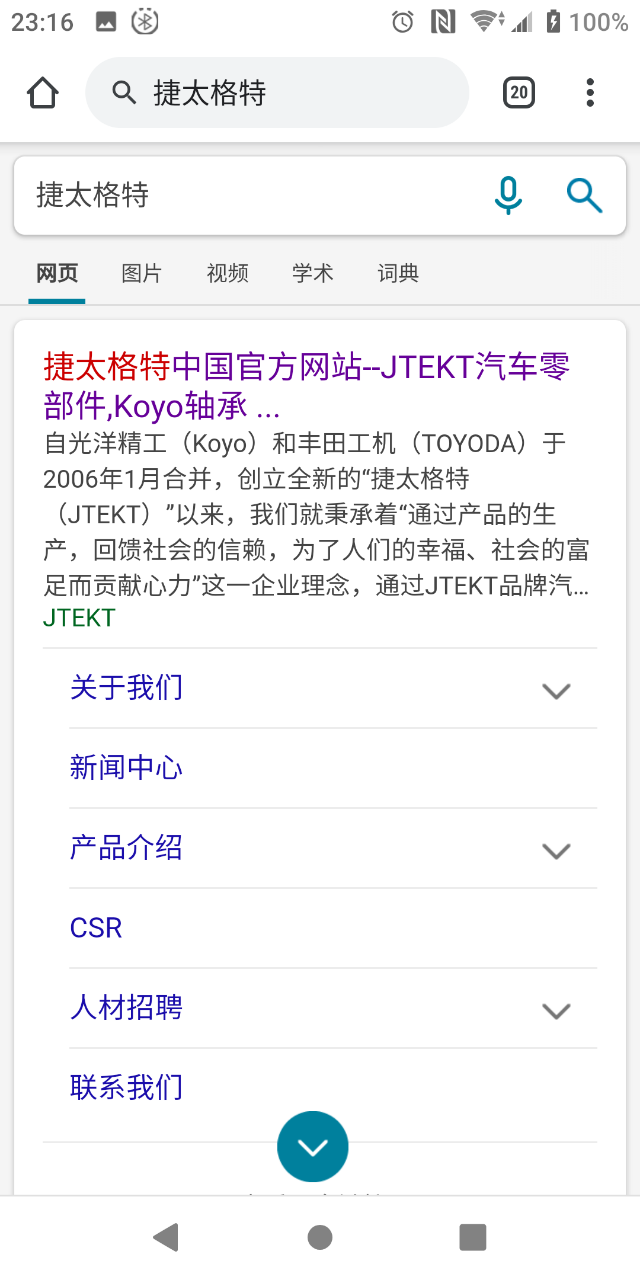Open the 新闻中心 sitelink

(126, 768)
